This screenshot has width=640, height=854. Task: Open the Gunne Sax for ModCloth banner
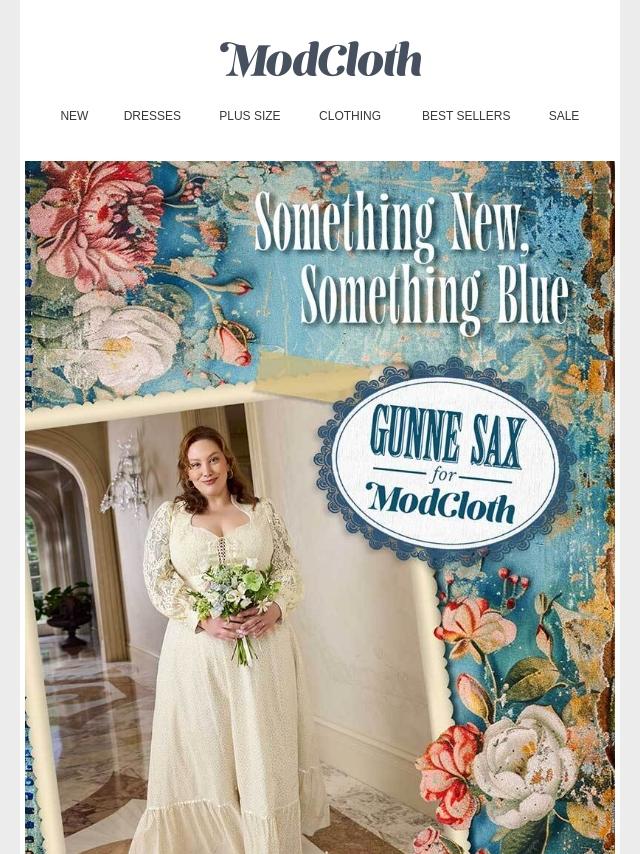[x=320, y=506]
